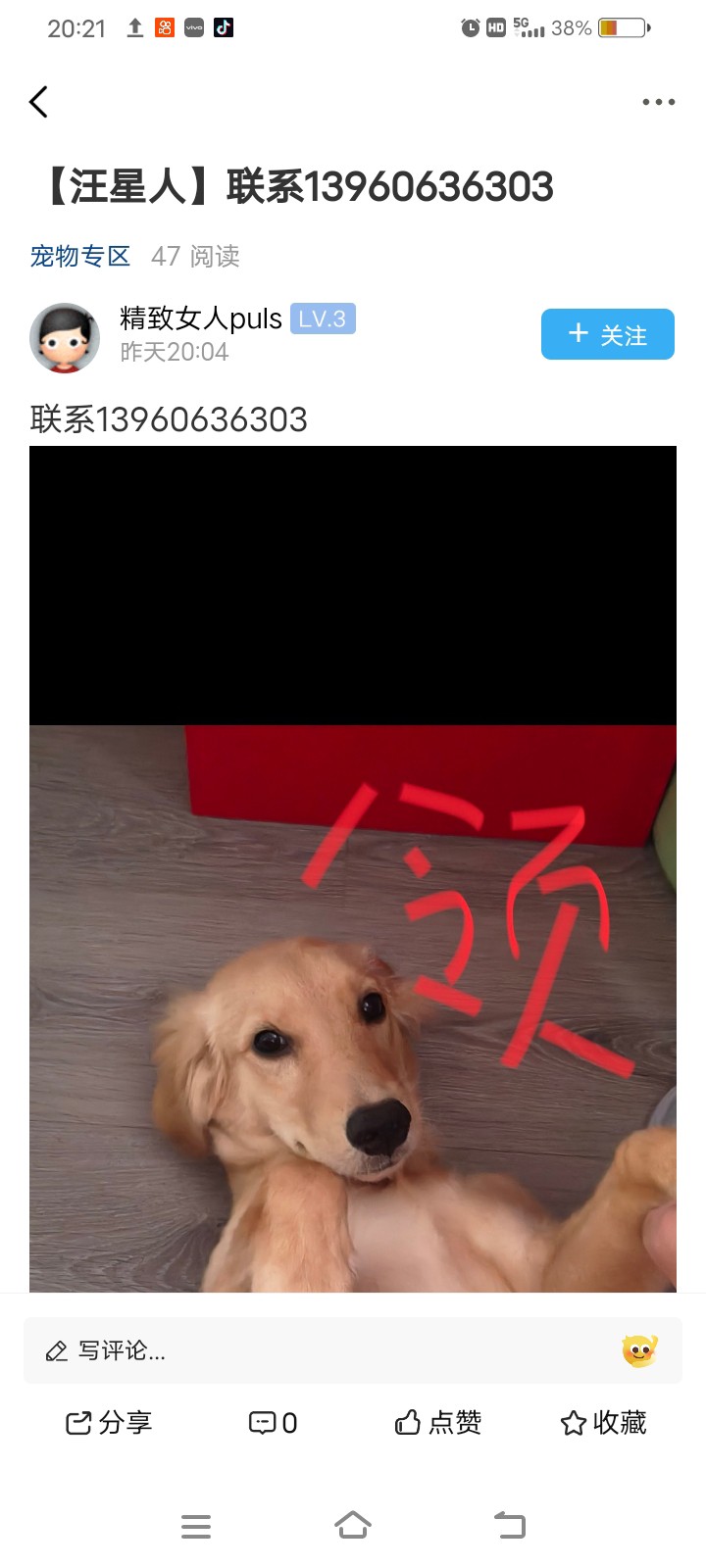This screenshot has height=1568, width=706.
Task: Open the emoji sticker picker
Action: tap(639, 1351)
